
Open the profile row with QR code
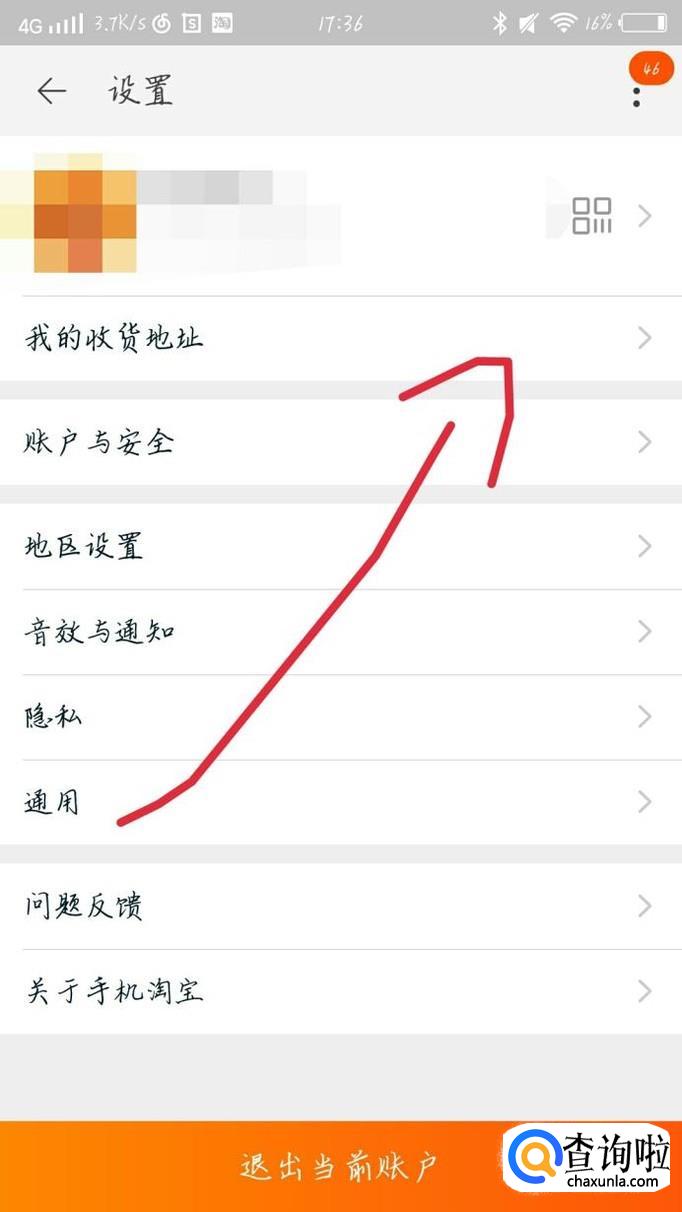click(340, 215)
